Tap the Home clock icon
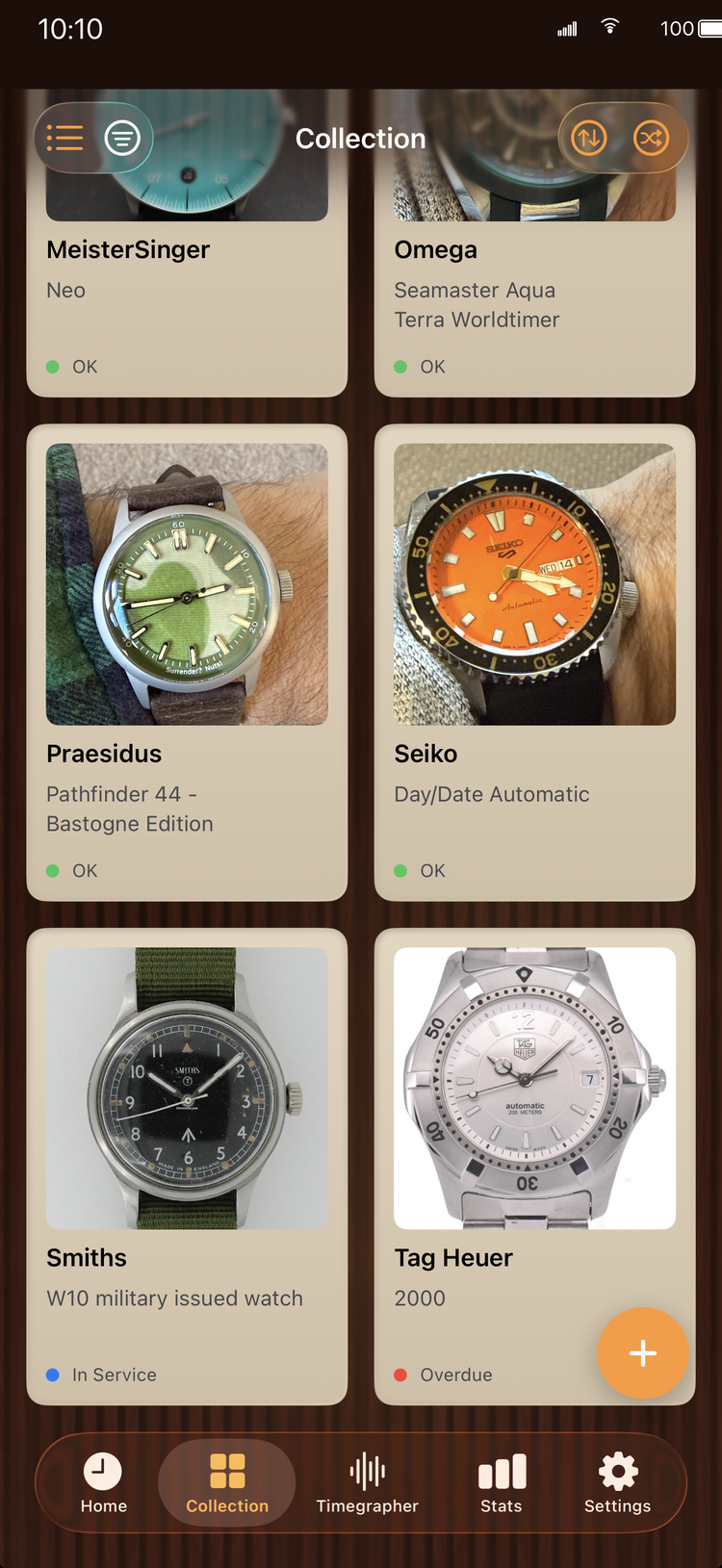The image size is (722, 1568). pyautogui.click(x=103, y=1471)
